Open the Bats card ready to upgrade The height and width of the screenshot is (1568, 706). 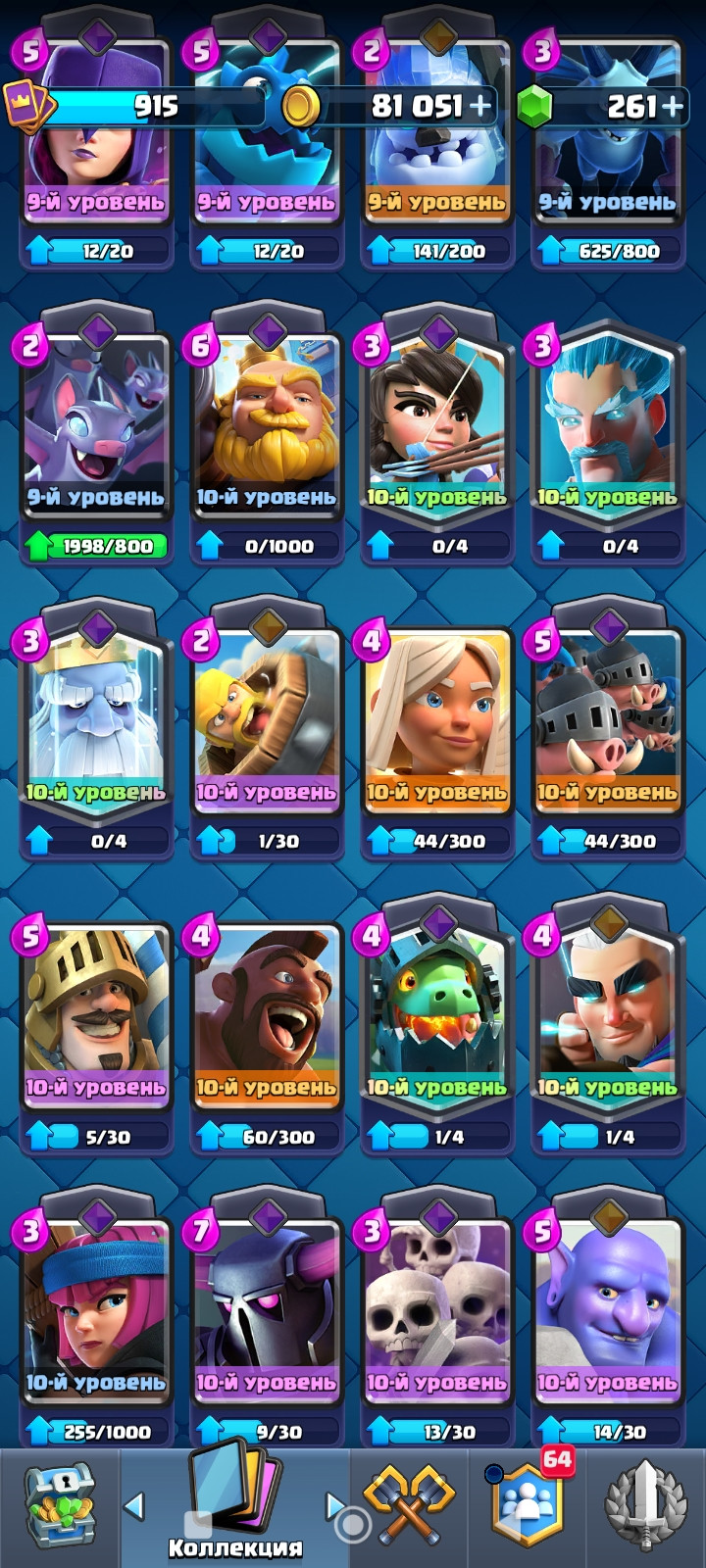click(96, 436)
